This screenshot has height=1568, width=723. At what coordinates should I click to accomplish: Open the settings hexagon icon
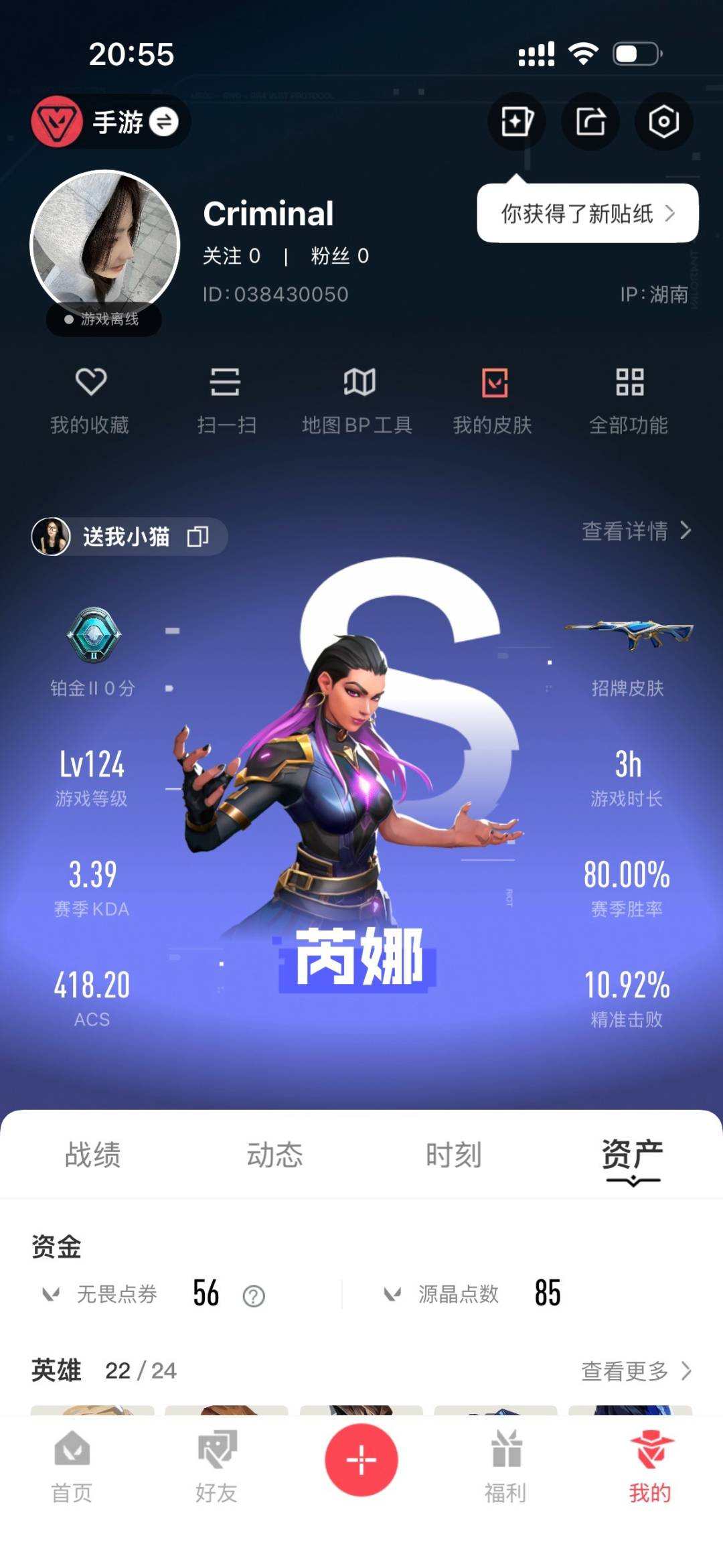(663, 121)
